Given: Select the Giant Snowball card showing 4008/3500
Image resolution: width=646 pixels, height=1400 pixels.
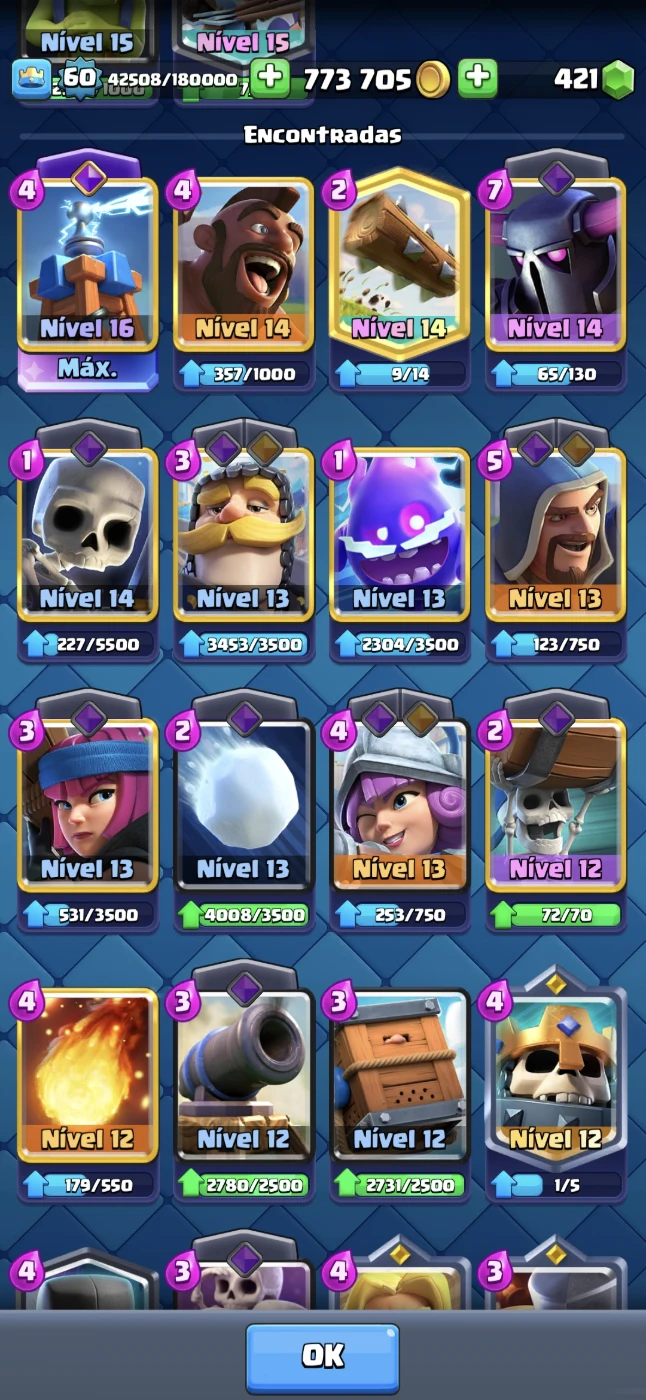Looking at the screenshot, I should pyautogui.click(x=243, y=805).
